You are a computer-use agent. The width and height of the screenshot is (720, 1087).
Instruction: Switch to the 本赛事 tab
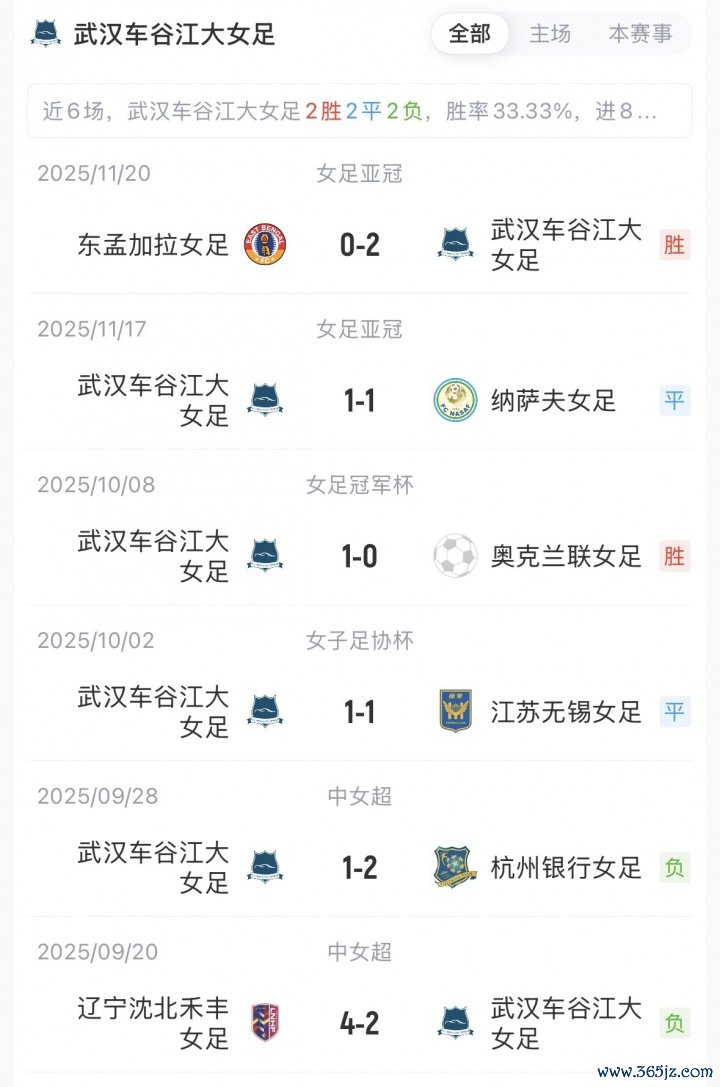click(640, 34)
